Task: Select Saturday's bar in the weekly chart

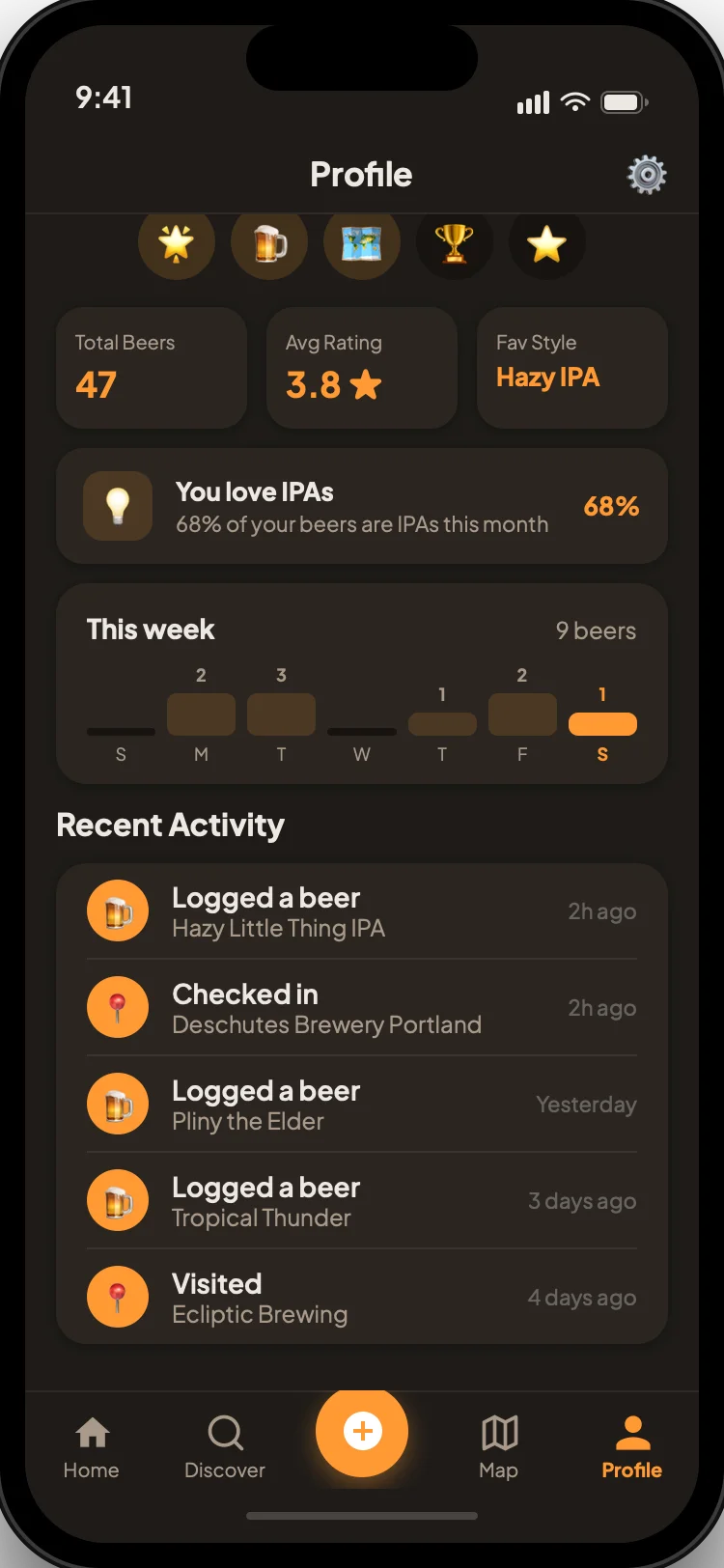Action: (602, 722)
